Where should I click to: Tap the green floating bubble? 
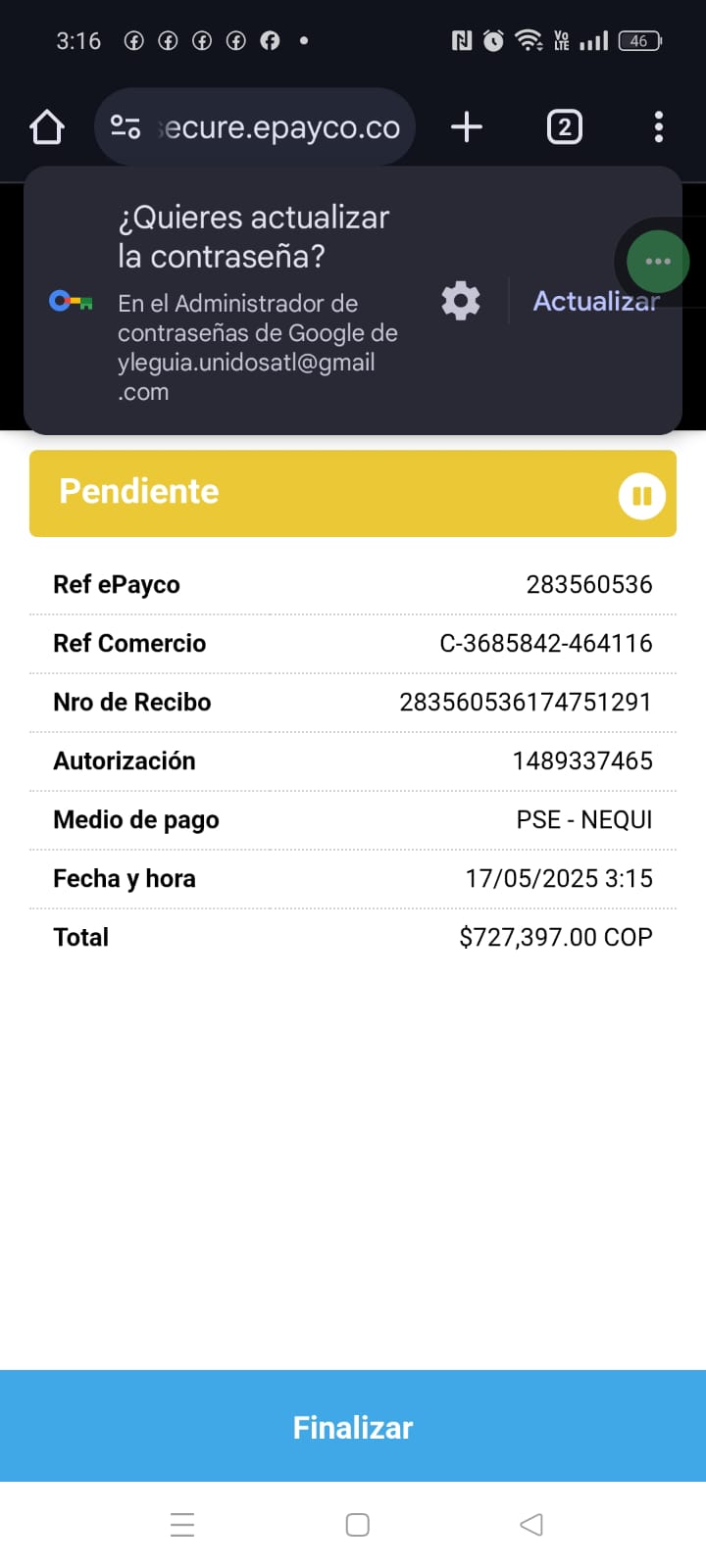tap(658, 261)
